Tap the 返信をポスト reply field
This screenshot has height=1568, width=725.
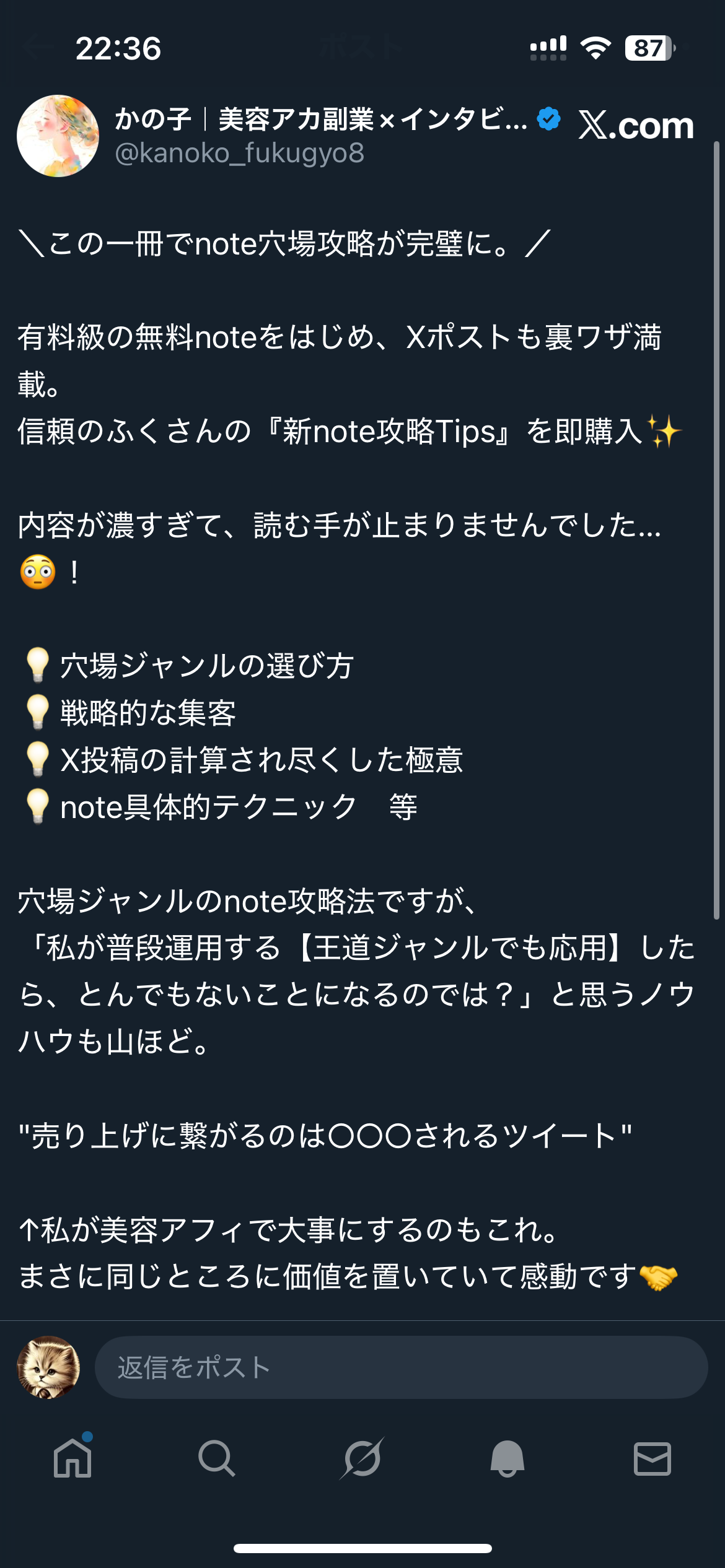(400, 1367)
